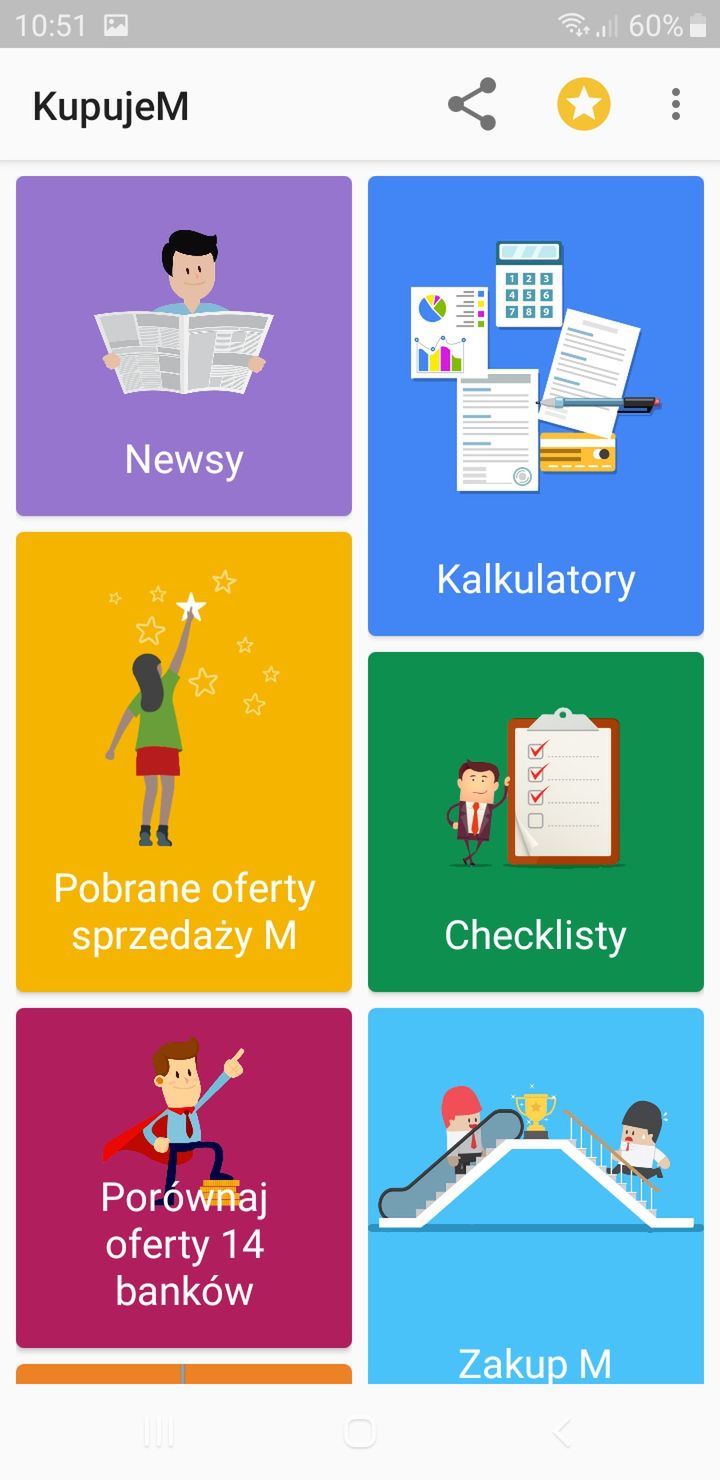Share the KupujeM app
The width and height of the screenshot is (720, 1480).
point(472,104)
